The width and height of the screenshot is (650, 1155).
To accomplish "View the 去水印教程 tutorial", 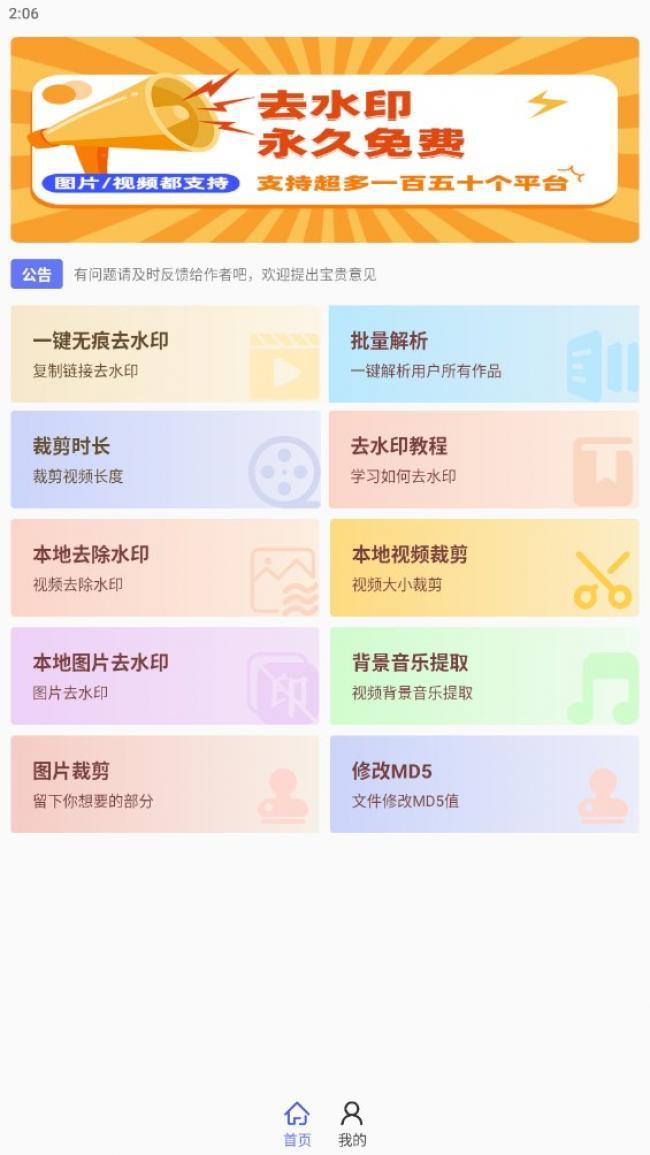I will (x=484, y=460).
